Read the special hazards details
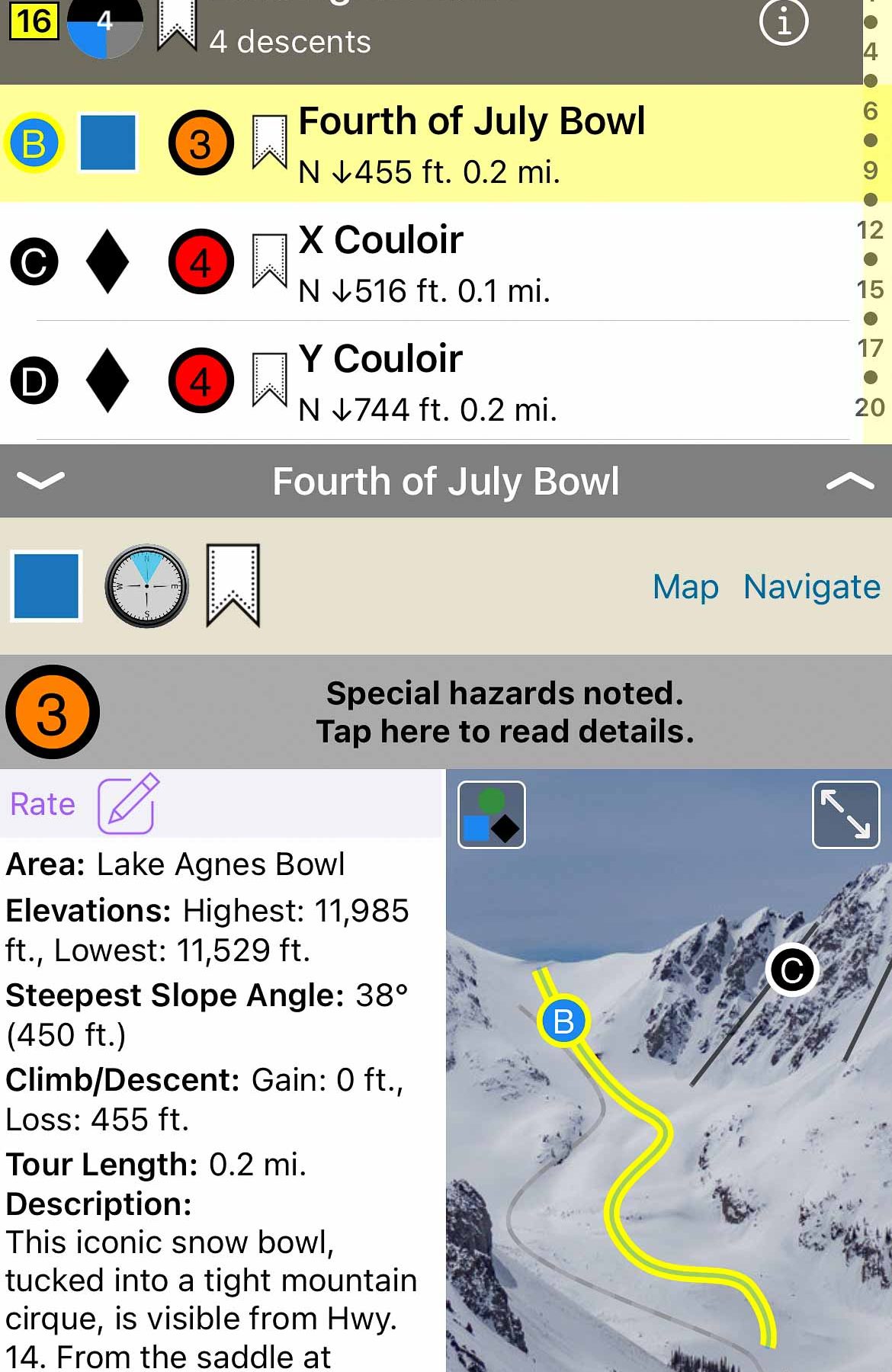This screenshot has height=1372, width=892. [505, 712]
